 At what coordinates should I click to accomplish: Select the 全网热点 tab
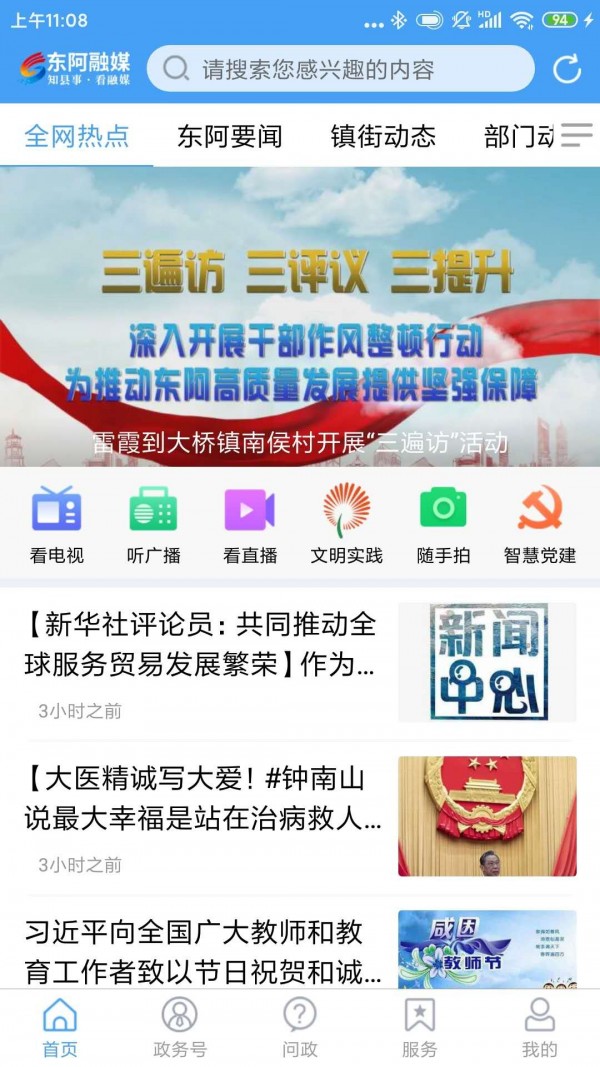point(77,136)
